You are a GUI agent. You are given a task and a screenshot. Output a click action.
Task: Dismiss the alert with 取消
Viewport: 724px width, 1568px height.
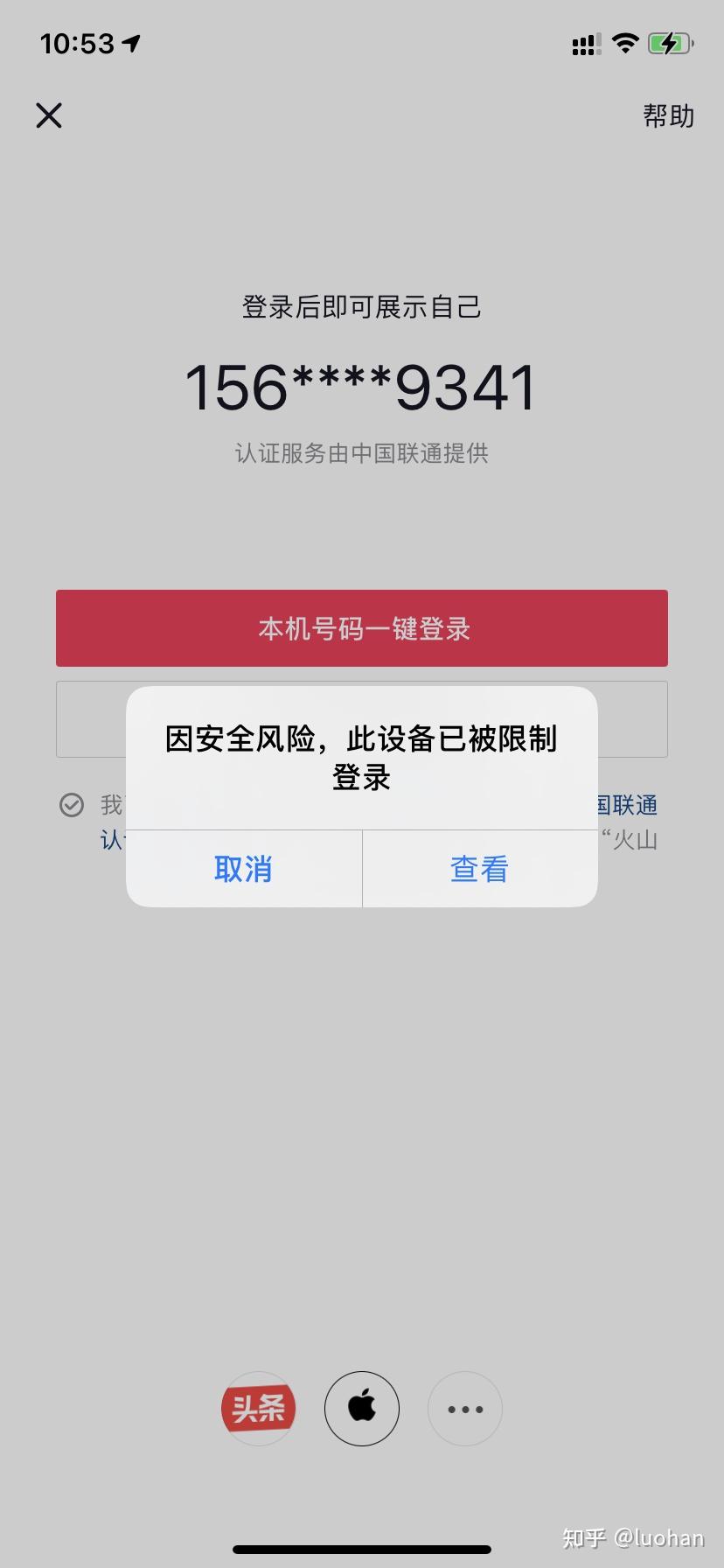pyautogui.click(x=243, y=868)
